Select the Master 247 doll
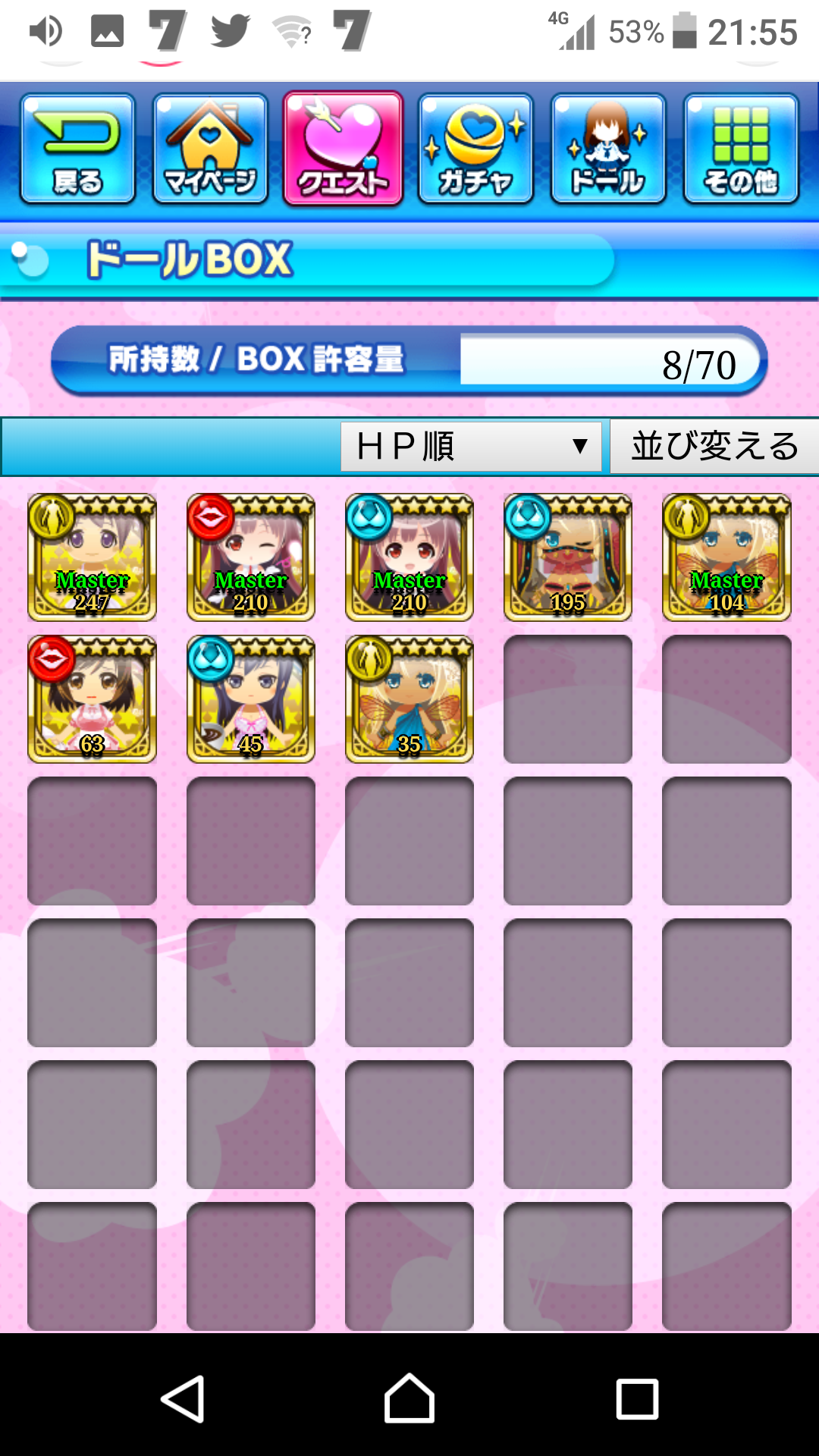This screenshot has width=819, height=1456. click(92, 557)
